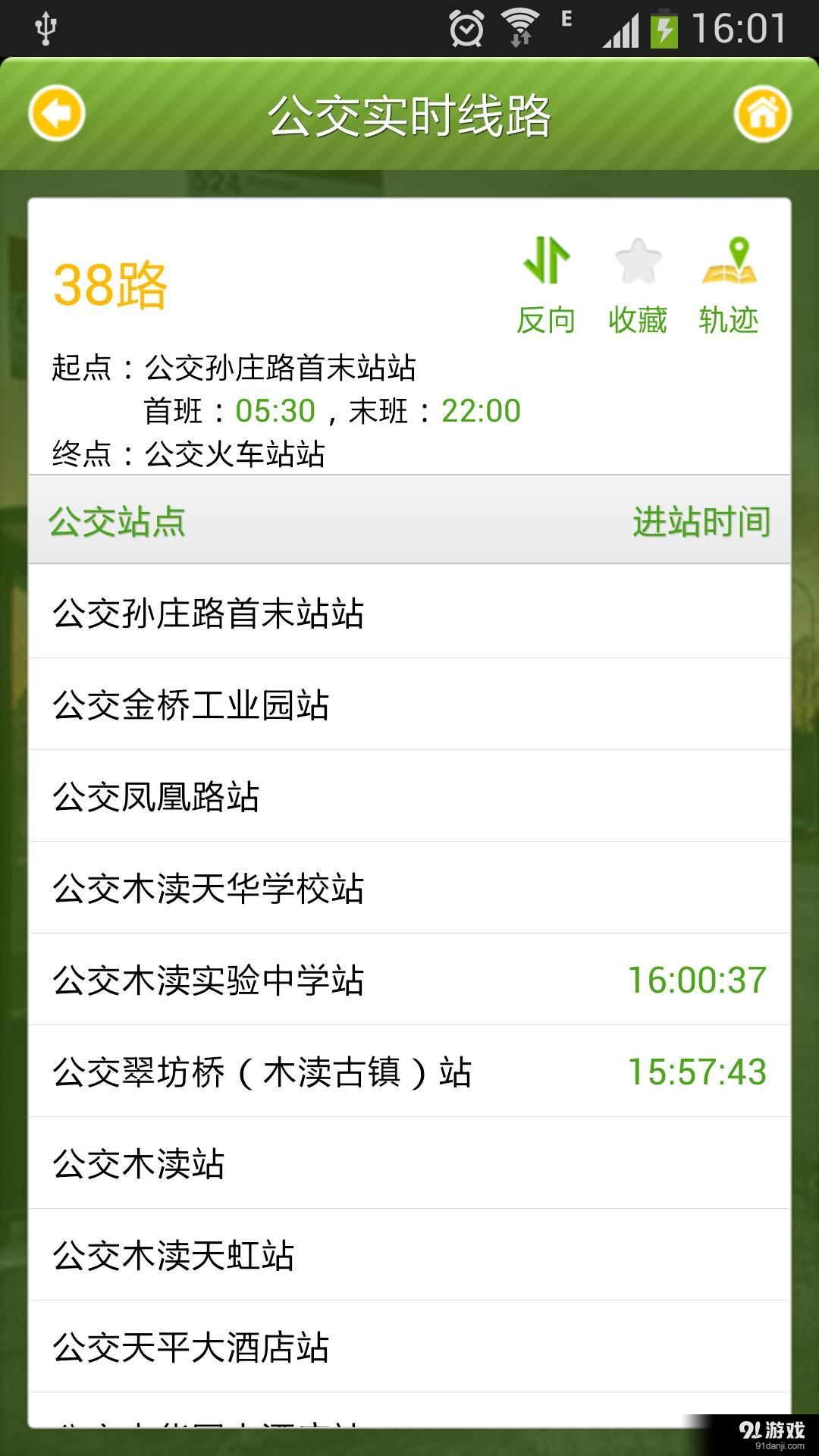Expand 公交翠坊桥（木渎古镇）站 entry
This screenshot has width=819, height=1456.
409,1072
